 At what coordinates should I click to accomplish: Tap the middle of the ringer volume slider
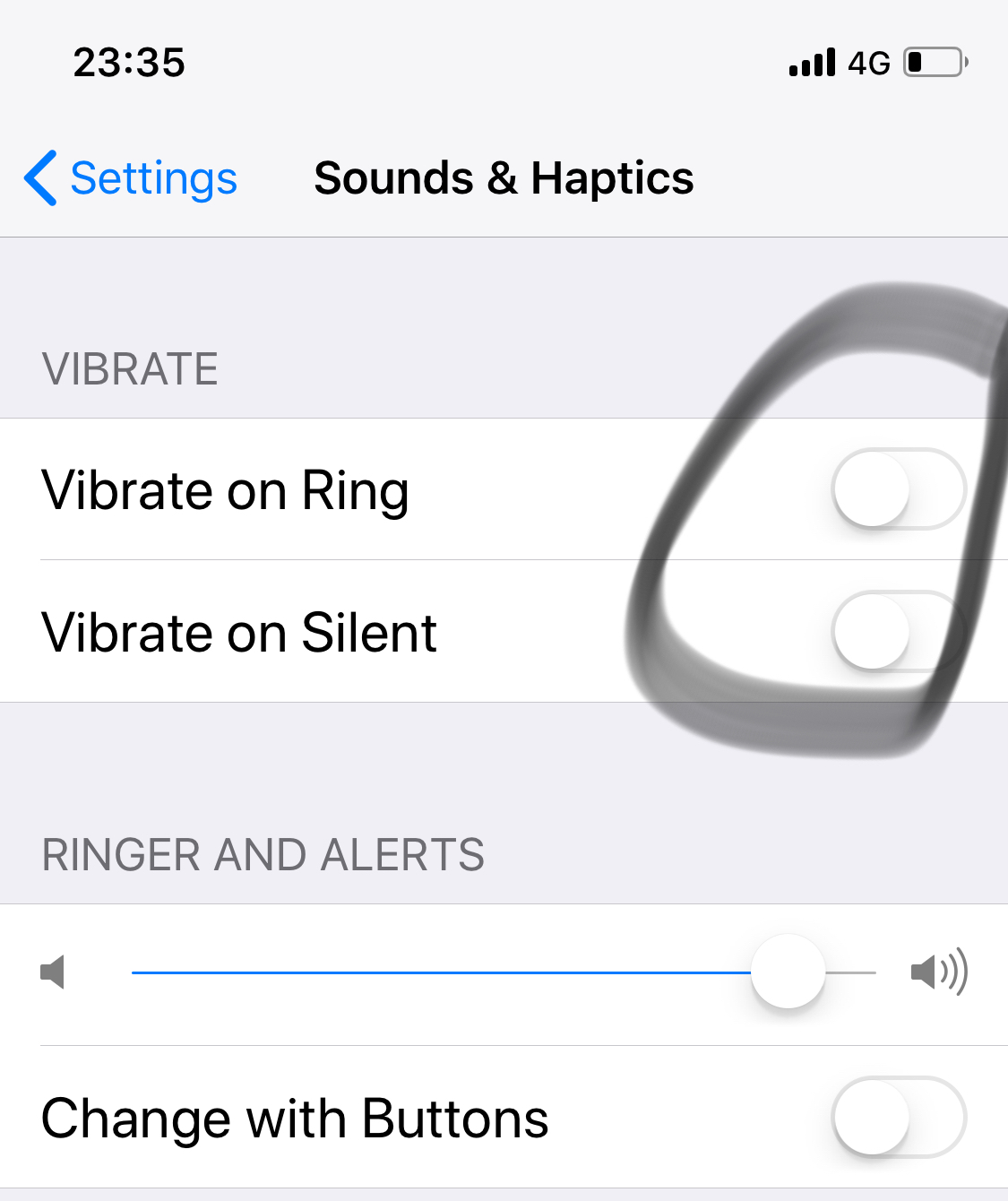coord(502,973)
